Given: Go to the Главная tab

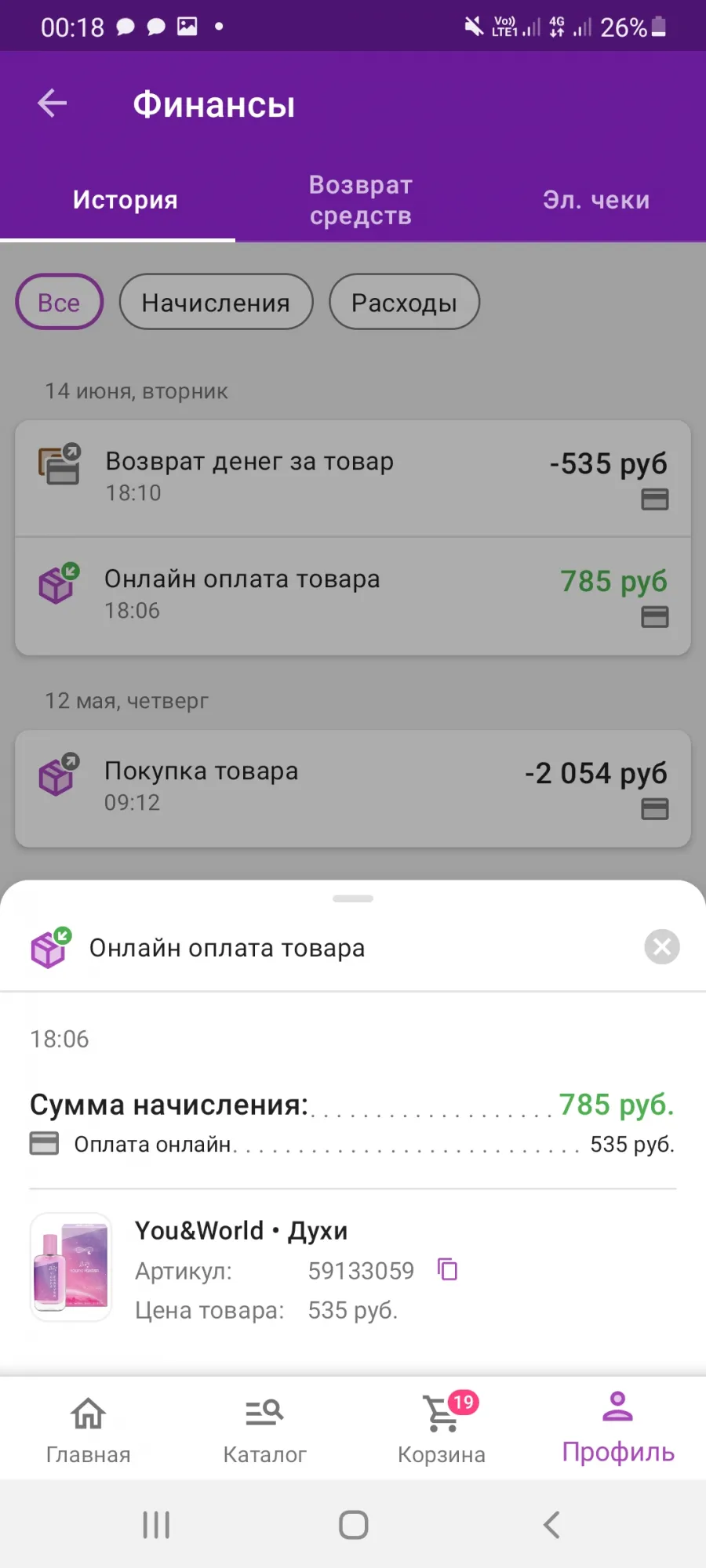Looking at the screenshot, I should (88, 1429).
